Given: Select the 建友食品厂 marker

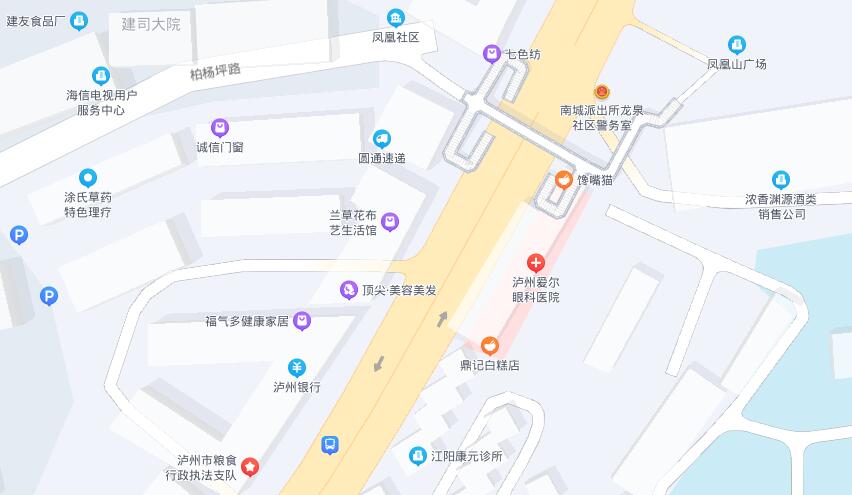Looking at the screenshot, I should coord(79,21).
